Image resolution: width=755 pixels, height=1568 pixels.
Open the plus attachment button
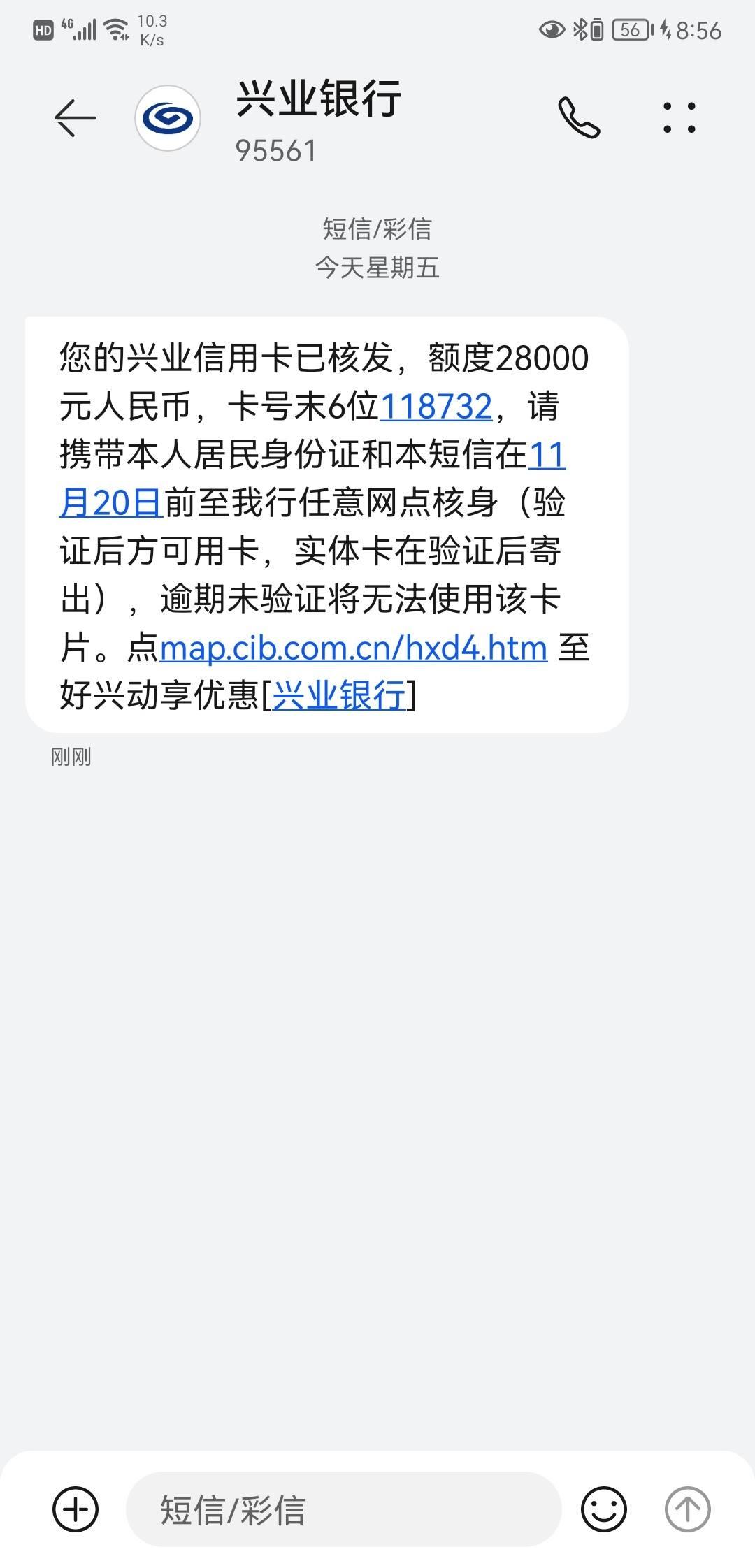75,1509
